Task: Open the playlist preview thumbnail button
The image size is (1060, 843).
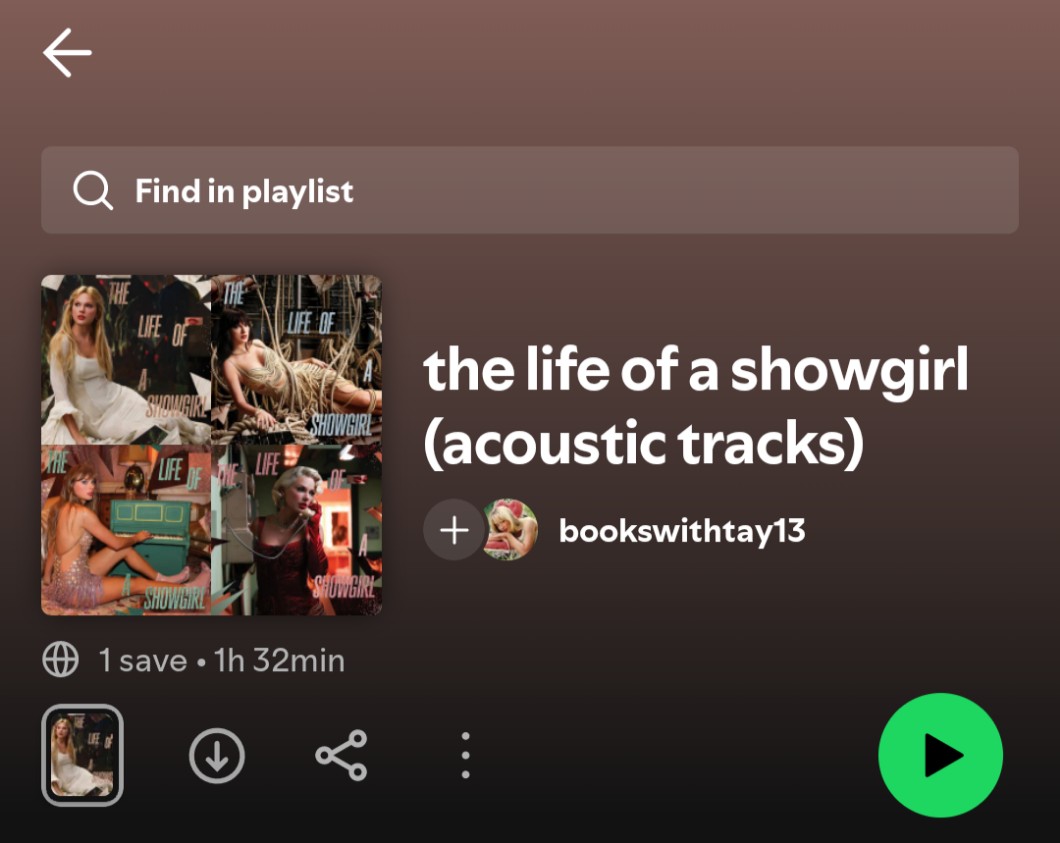Action: (82, 755)
